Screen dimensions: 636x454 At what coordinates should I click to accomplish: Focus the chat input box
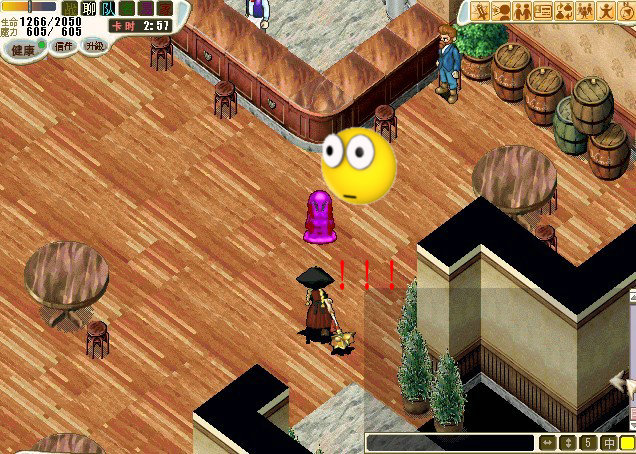[450, 442]
